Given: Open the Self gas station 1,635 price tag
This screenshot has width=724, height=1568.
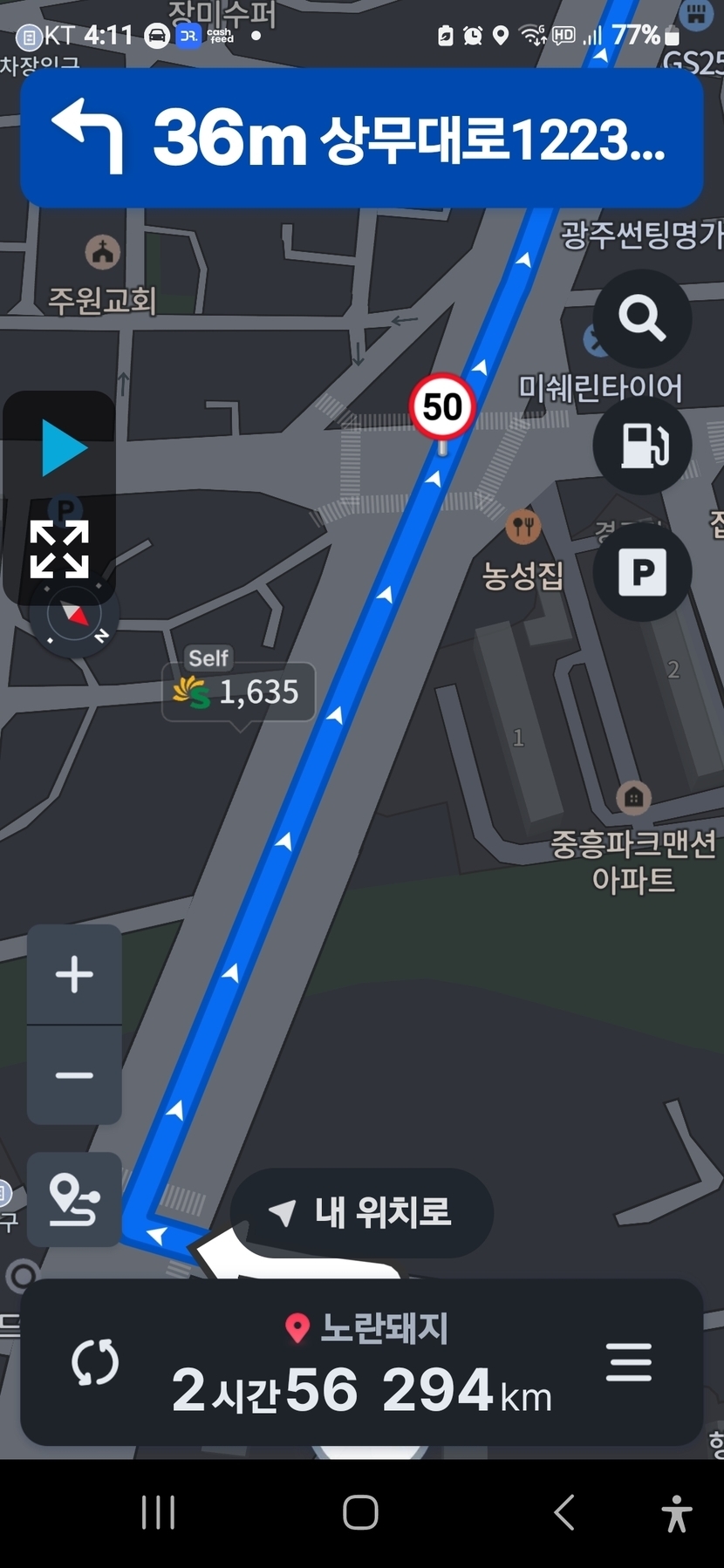Looking at the screenshot, I should click(239, 692).
